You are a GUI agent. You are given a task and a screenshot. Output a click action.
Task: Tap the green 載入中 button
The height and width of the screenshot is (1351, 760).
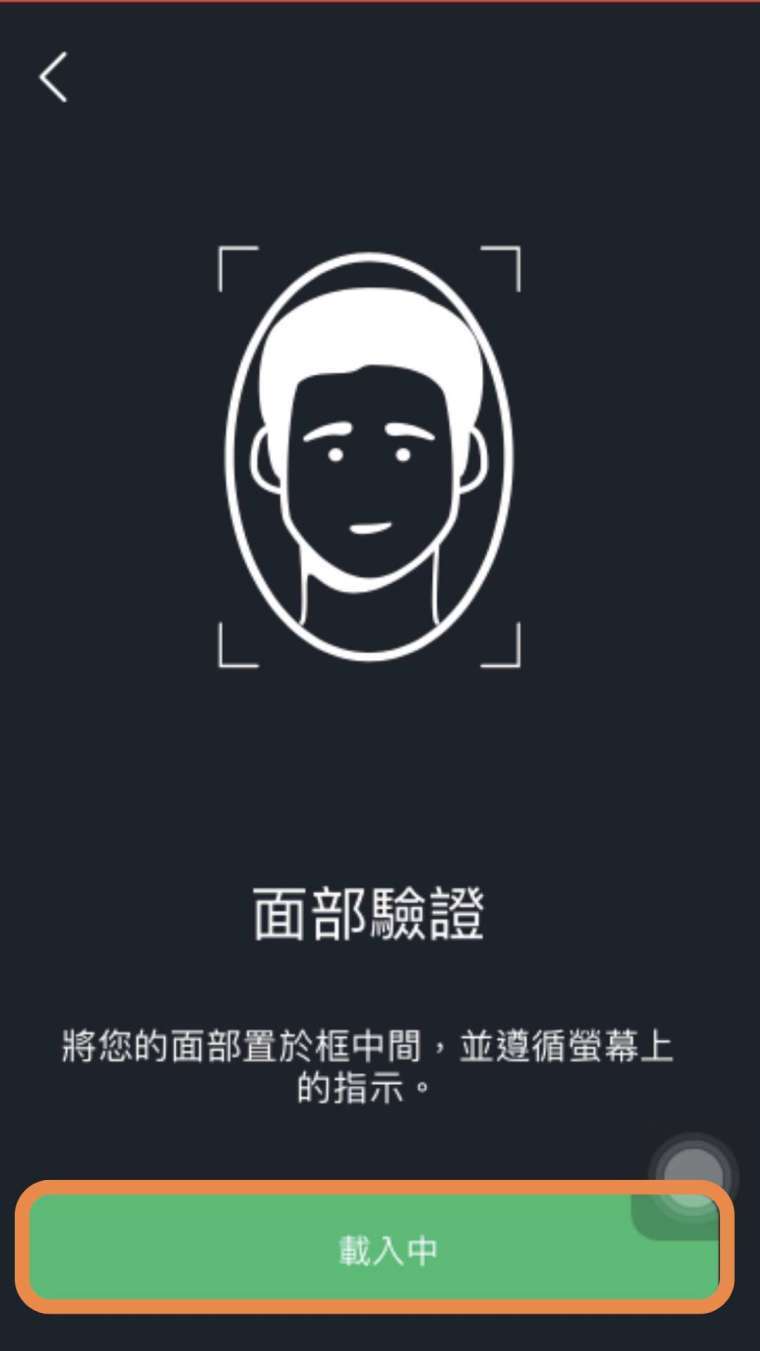pos(374,1250)
